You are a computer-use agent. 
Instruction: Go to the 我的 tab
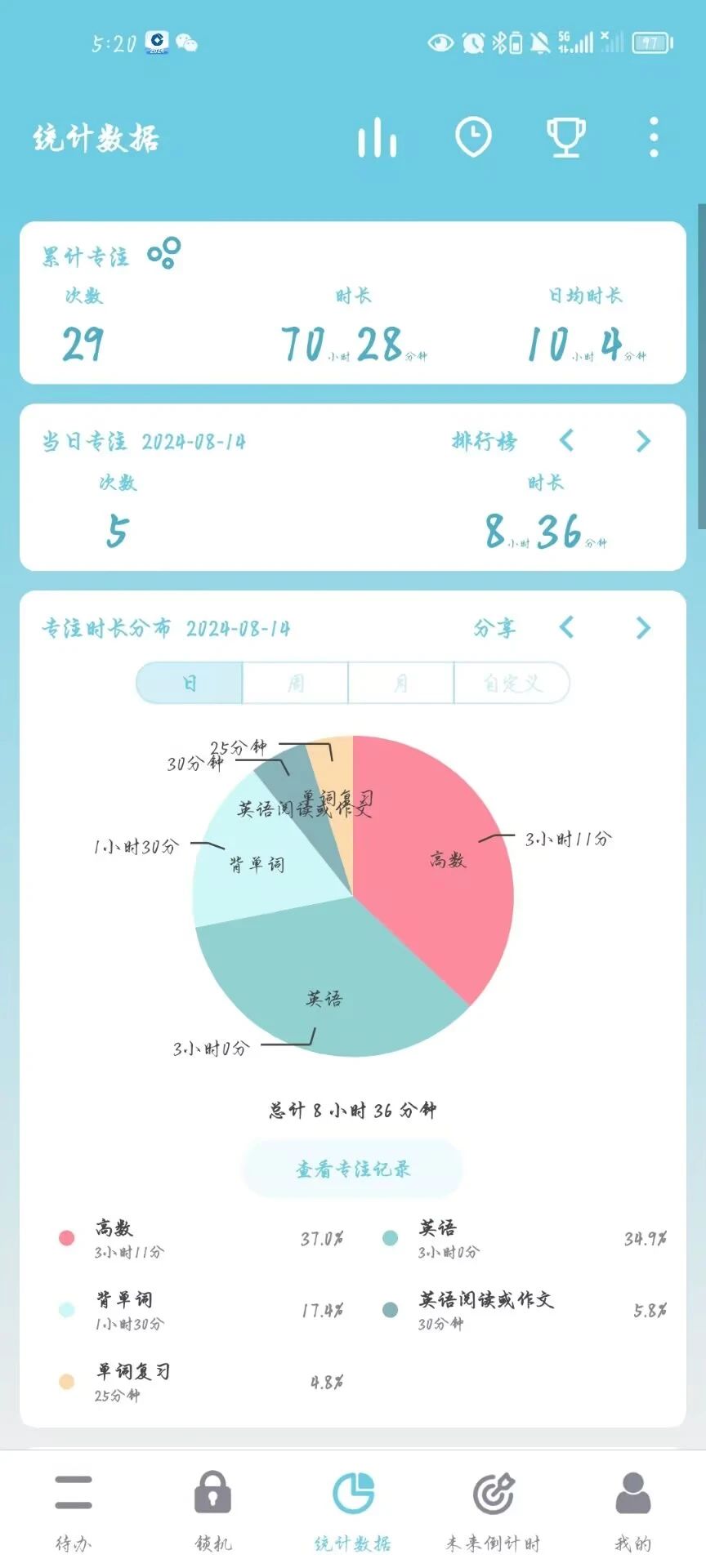coord(633,1510)
